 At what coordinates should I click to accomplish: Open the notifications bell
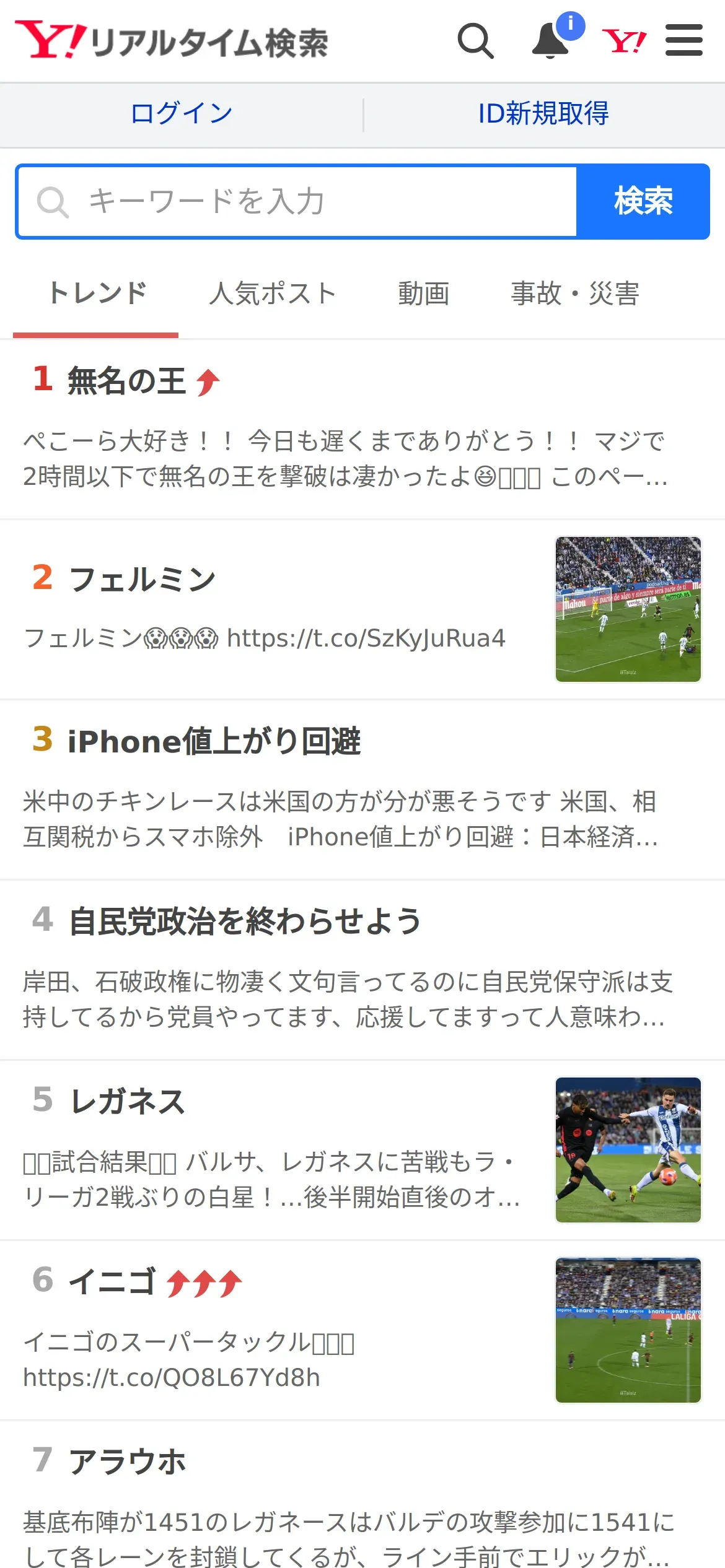[551, 41]
